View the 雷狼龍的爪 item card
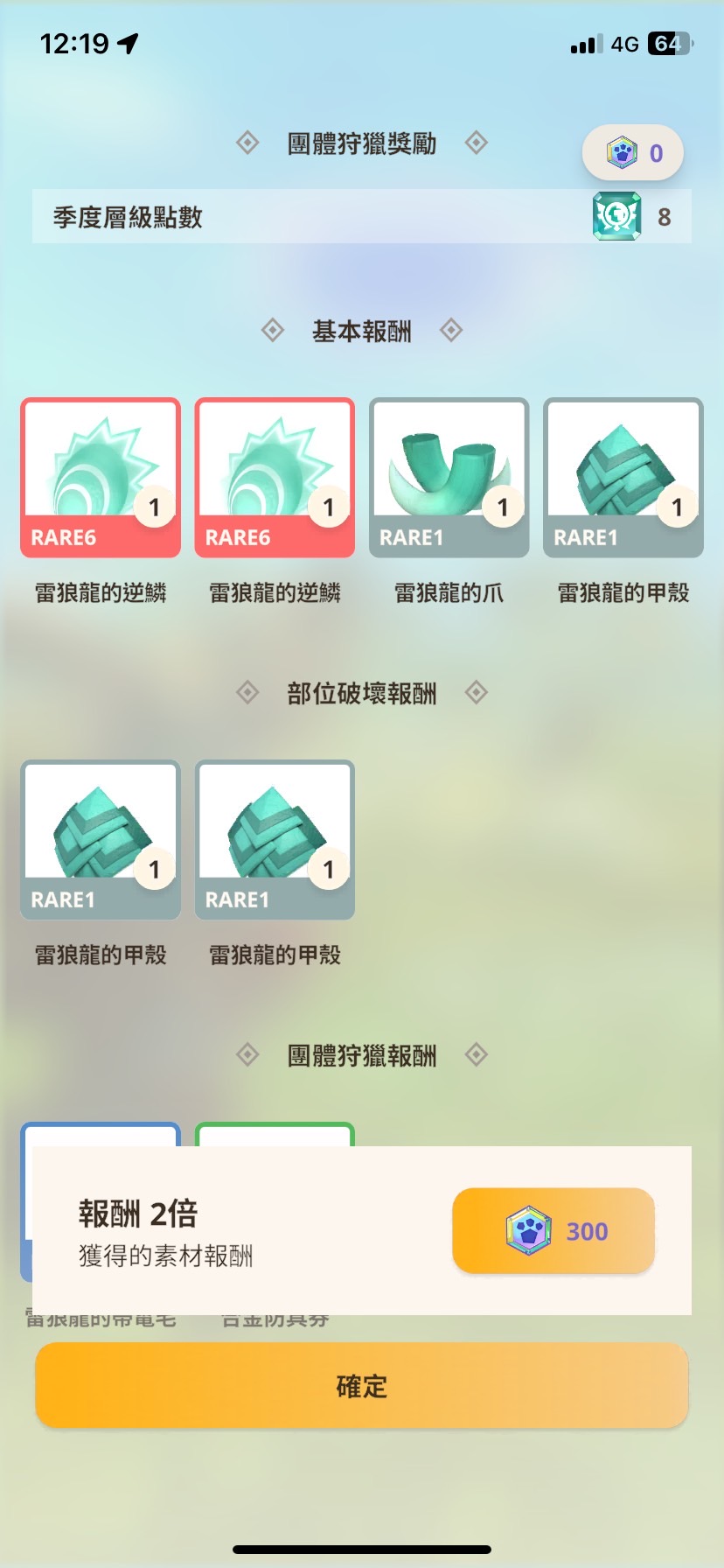The width and height of the screenshot is (724, 1568). [x=449, y=477]
